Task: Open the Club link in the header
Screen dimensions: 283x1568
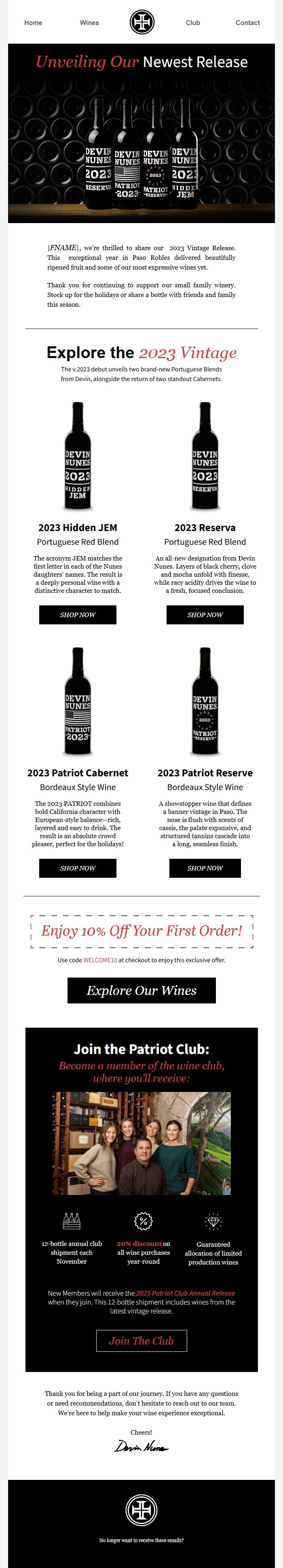Action: point(192,23)
